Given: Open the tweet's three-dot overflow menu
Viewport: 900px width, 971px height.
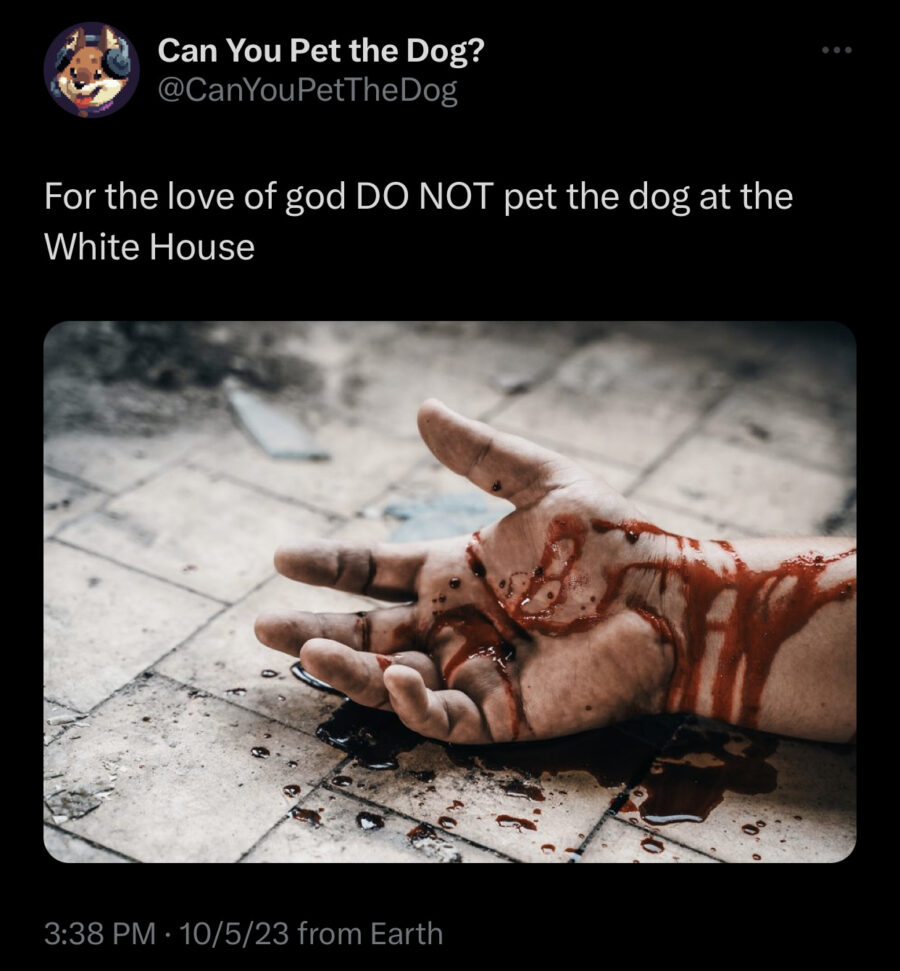Looking at the screenshot, I should (x=836, y=50).
